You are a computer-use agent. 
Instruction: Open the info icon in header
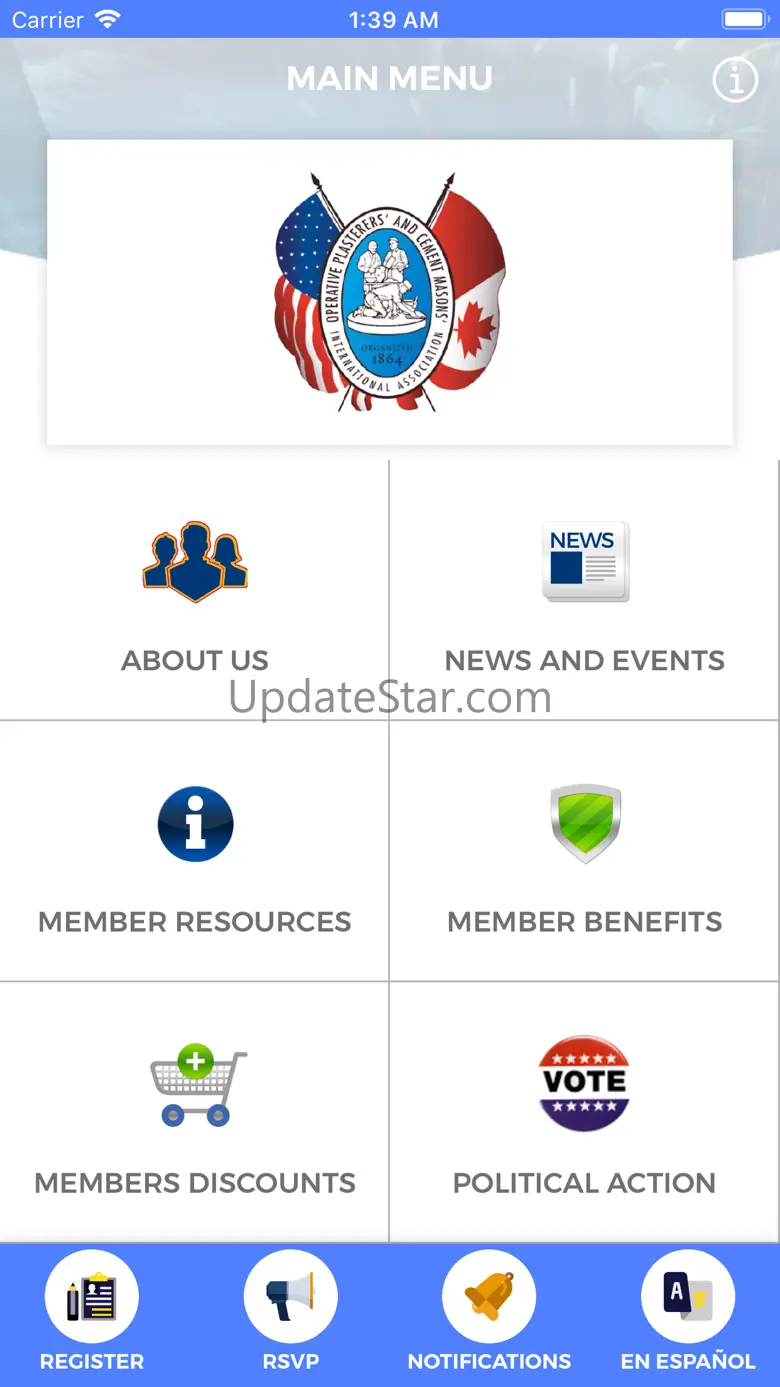[735, 80]
